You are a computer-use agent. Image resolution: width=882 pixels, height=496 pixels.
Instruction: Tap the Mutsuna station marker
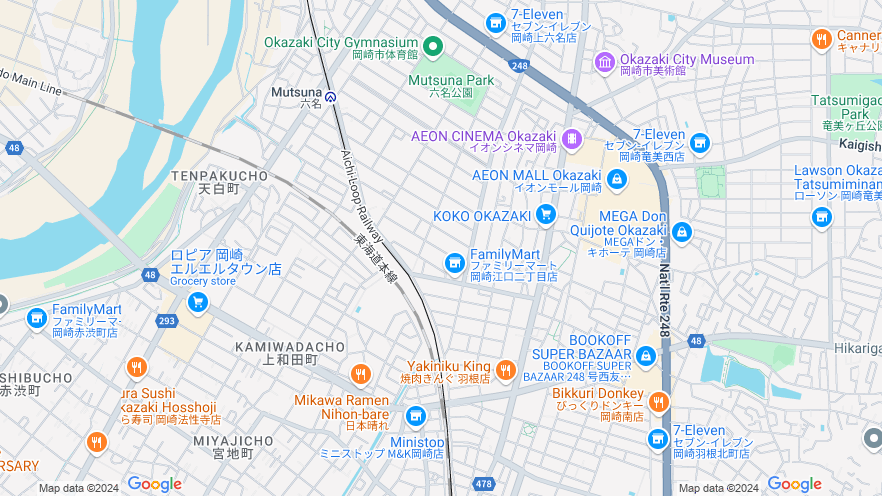pyautogui.click(x=330, y=97)
